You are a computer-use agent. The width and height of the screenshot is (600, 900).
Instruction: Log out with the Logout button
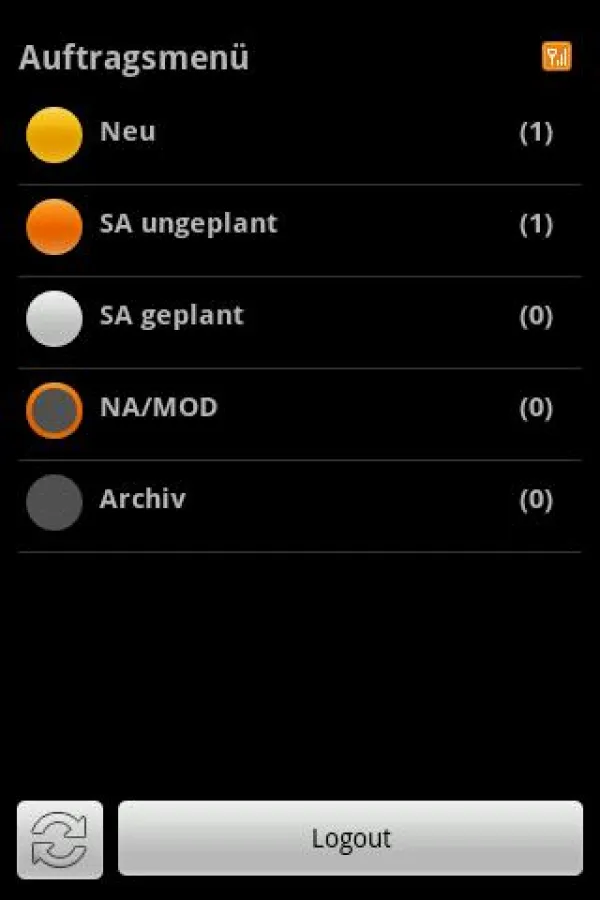click(x=350, y=838)
